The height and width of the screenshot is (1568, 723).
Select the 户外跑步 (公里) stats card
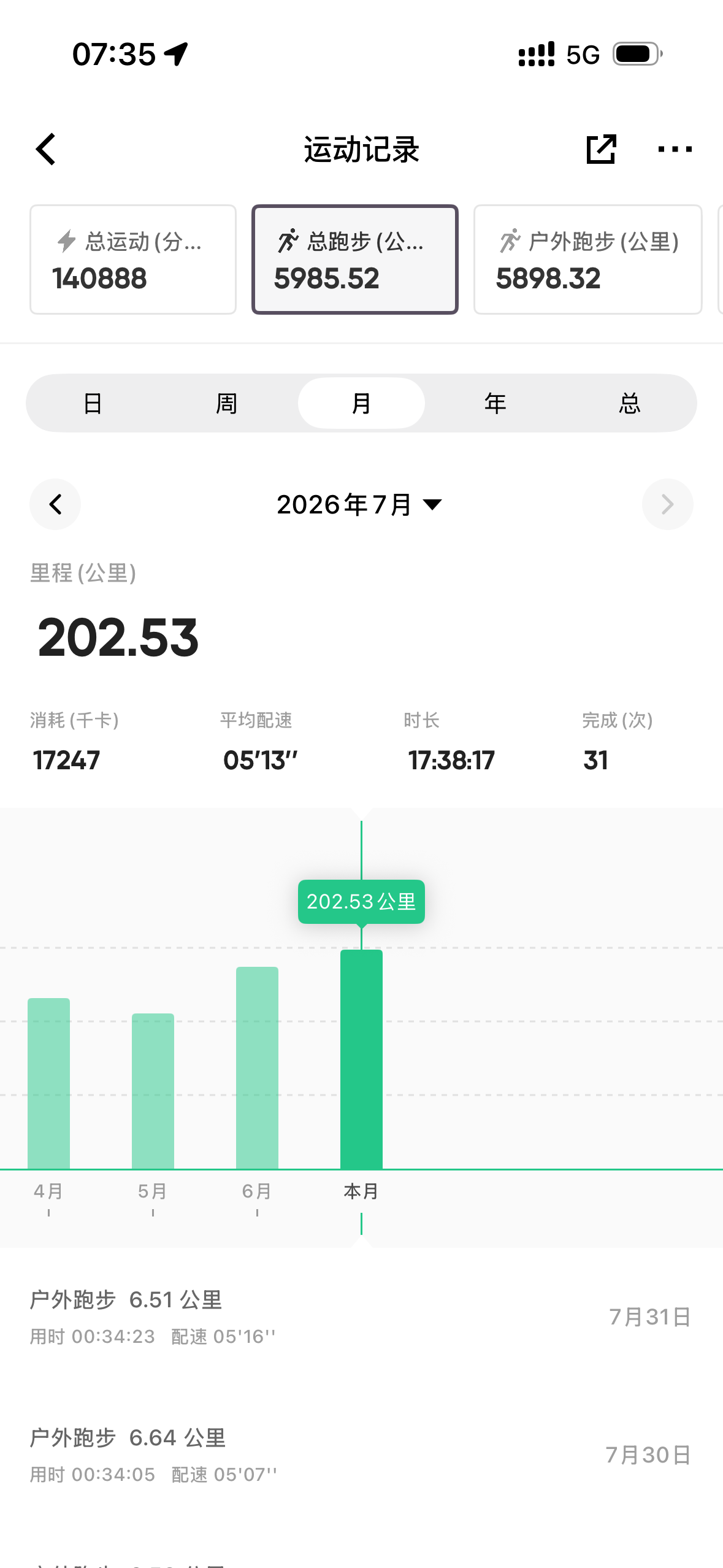click(x=588, y=259)
